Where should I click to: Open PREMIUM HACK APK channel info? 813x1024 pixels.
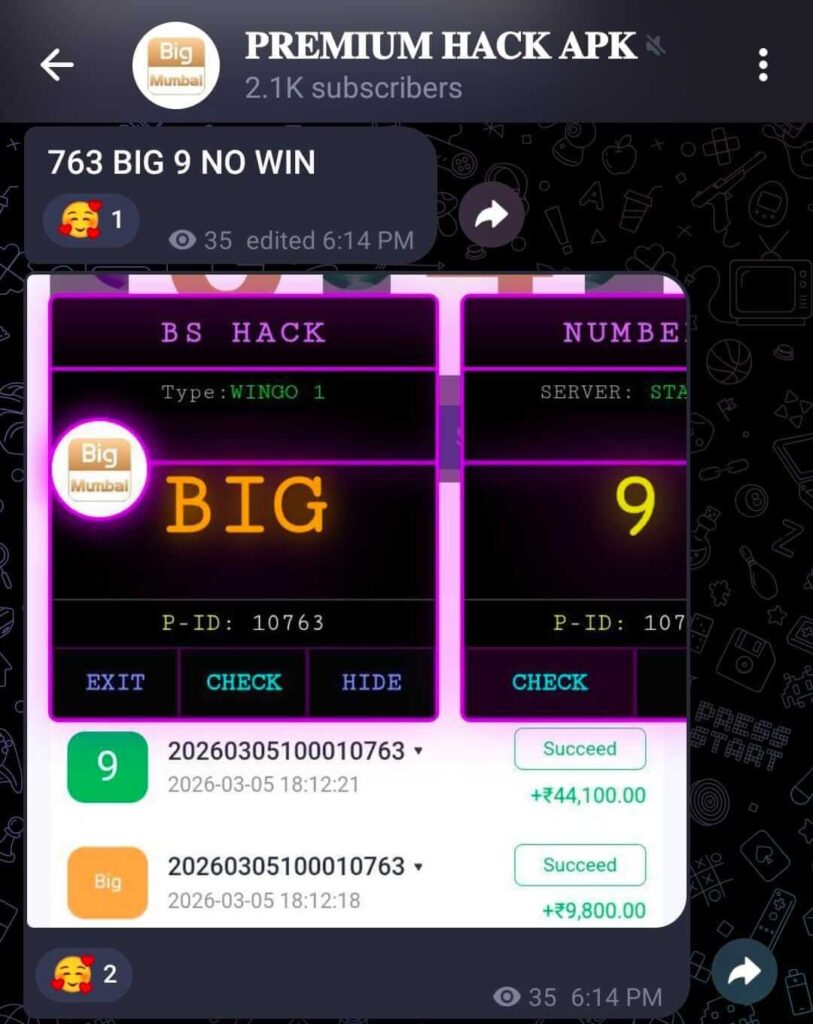pyautogui.click(x=440, y=64)
